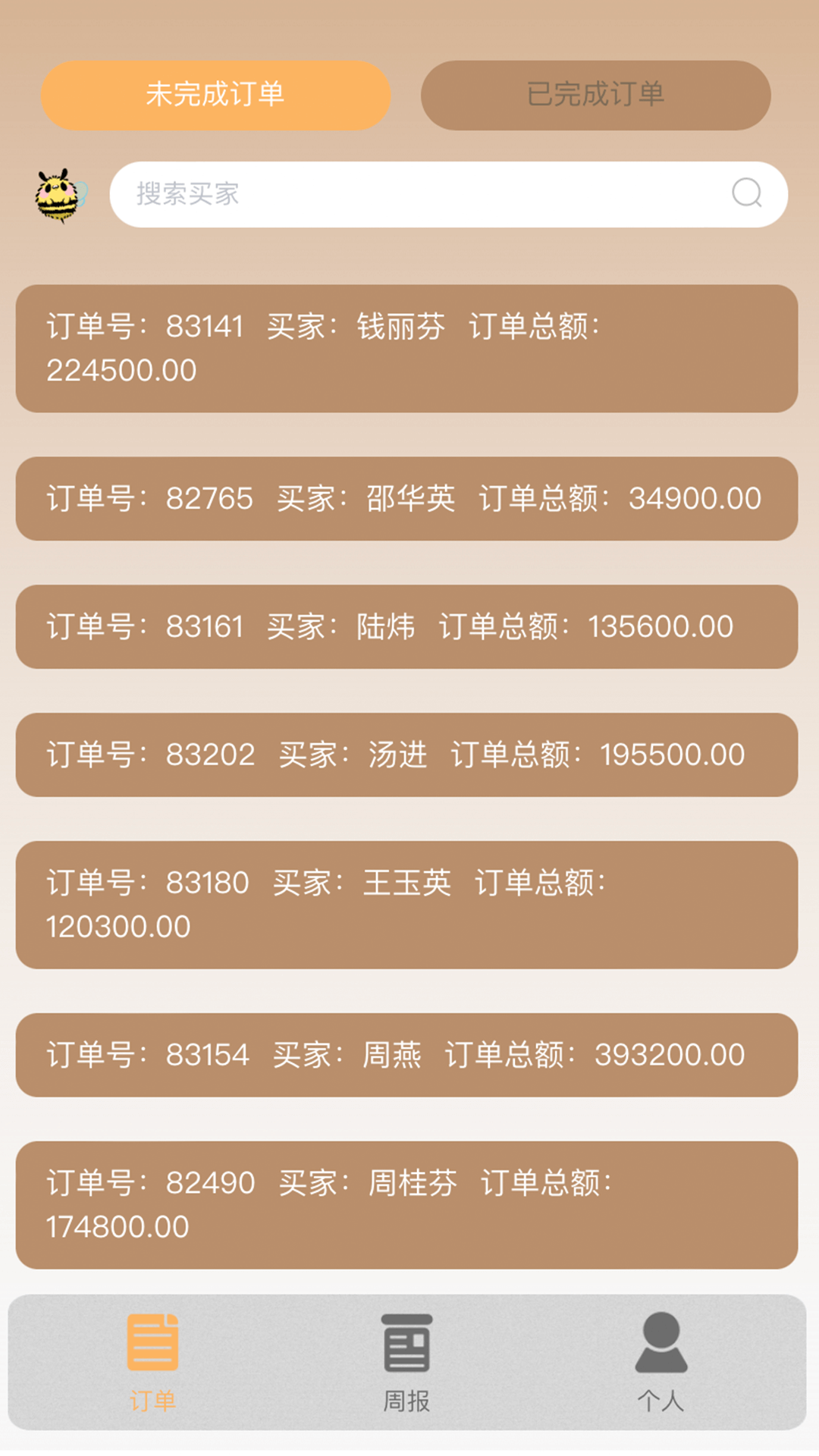Viewport: 819px width, 1456px height.
Task: View order 83180 from 王玉英
Action: pos(406,905)
